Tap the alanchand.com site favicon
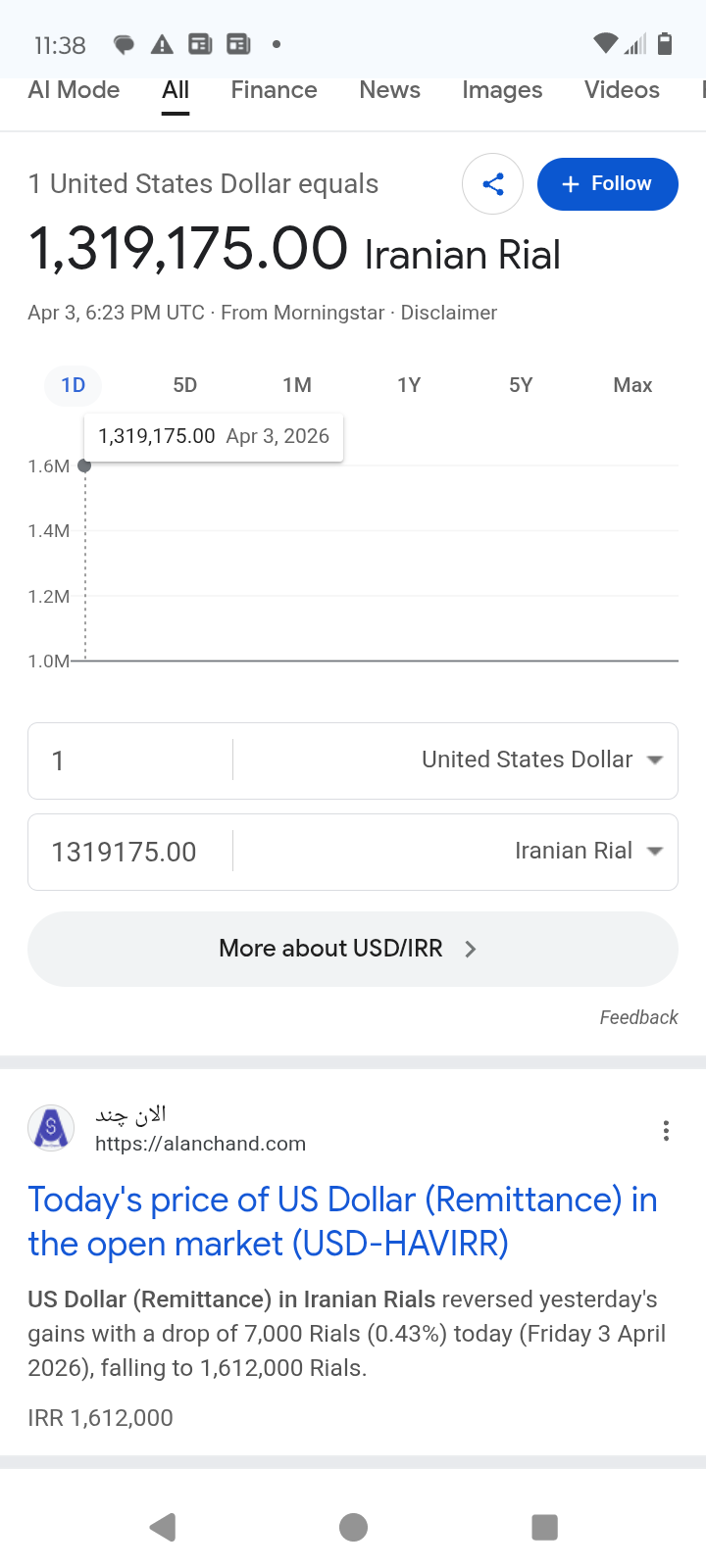706x1568 pixels. pyautogui.click(x=50, y=1128)
